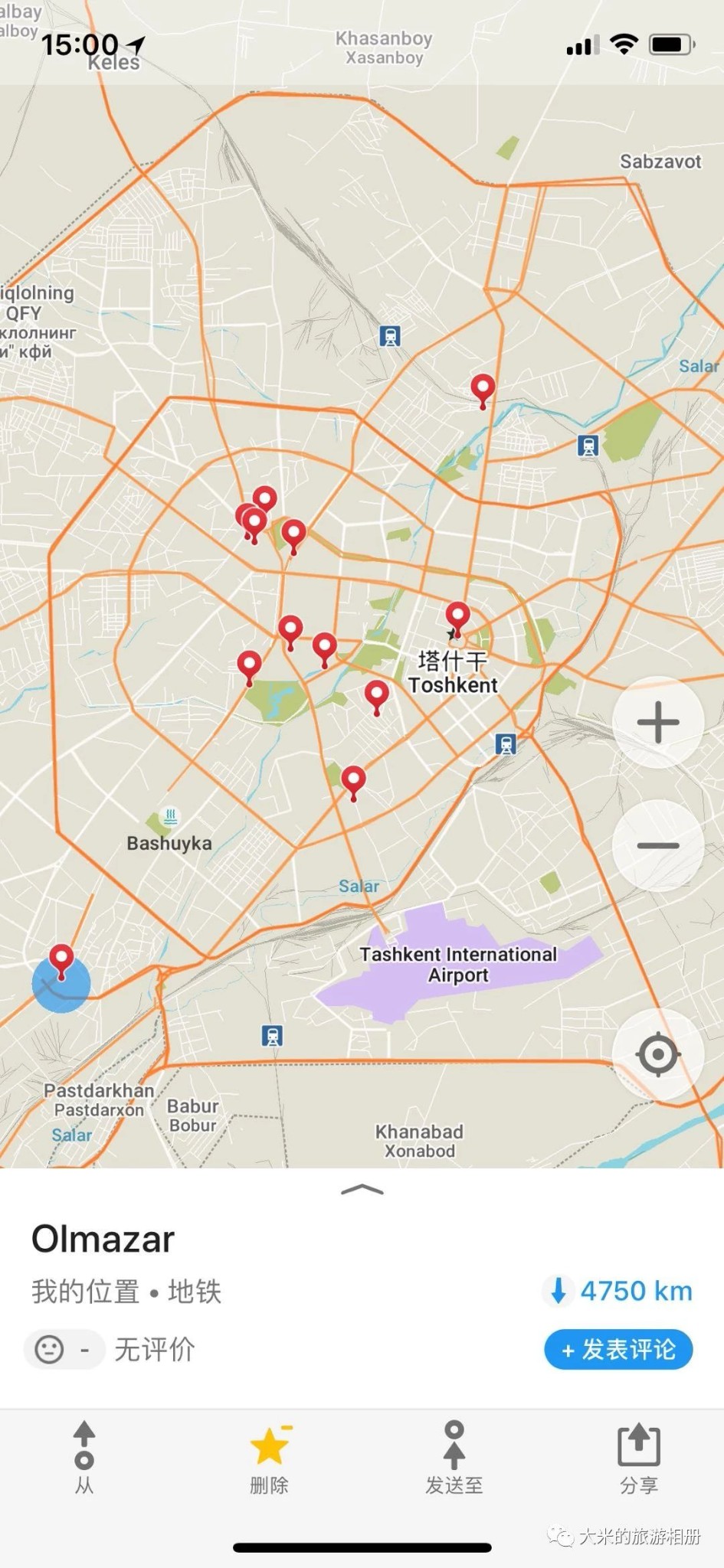This screenshot has width=724, height=1568.
Task: Tap the Tashkent International Airport label
Action: [x=458, y=965]
